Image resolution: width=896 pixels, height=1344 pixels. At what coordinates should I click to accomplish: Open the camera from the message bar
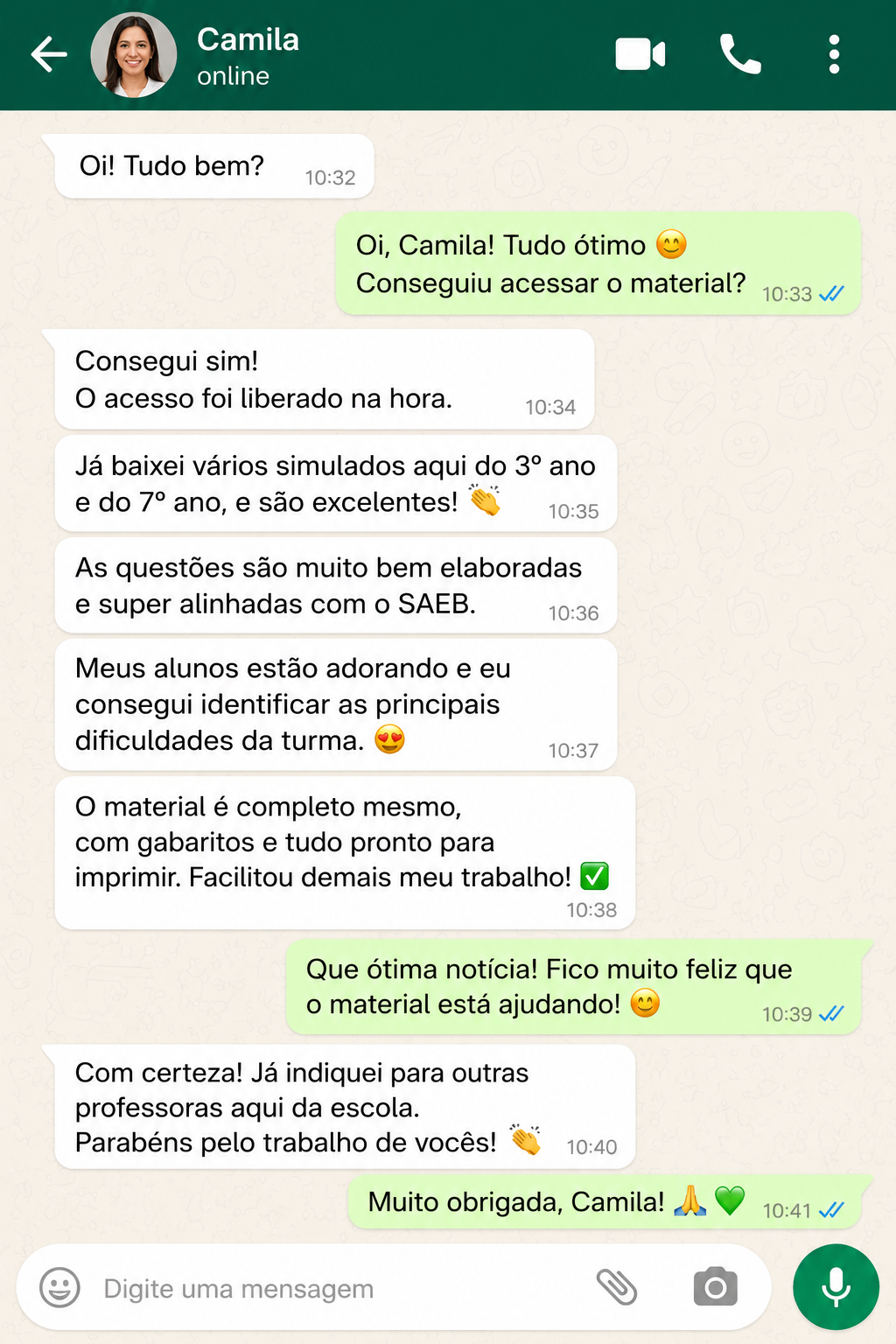716,1287
